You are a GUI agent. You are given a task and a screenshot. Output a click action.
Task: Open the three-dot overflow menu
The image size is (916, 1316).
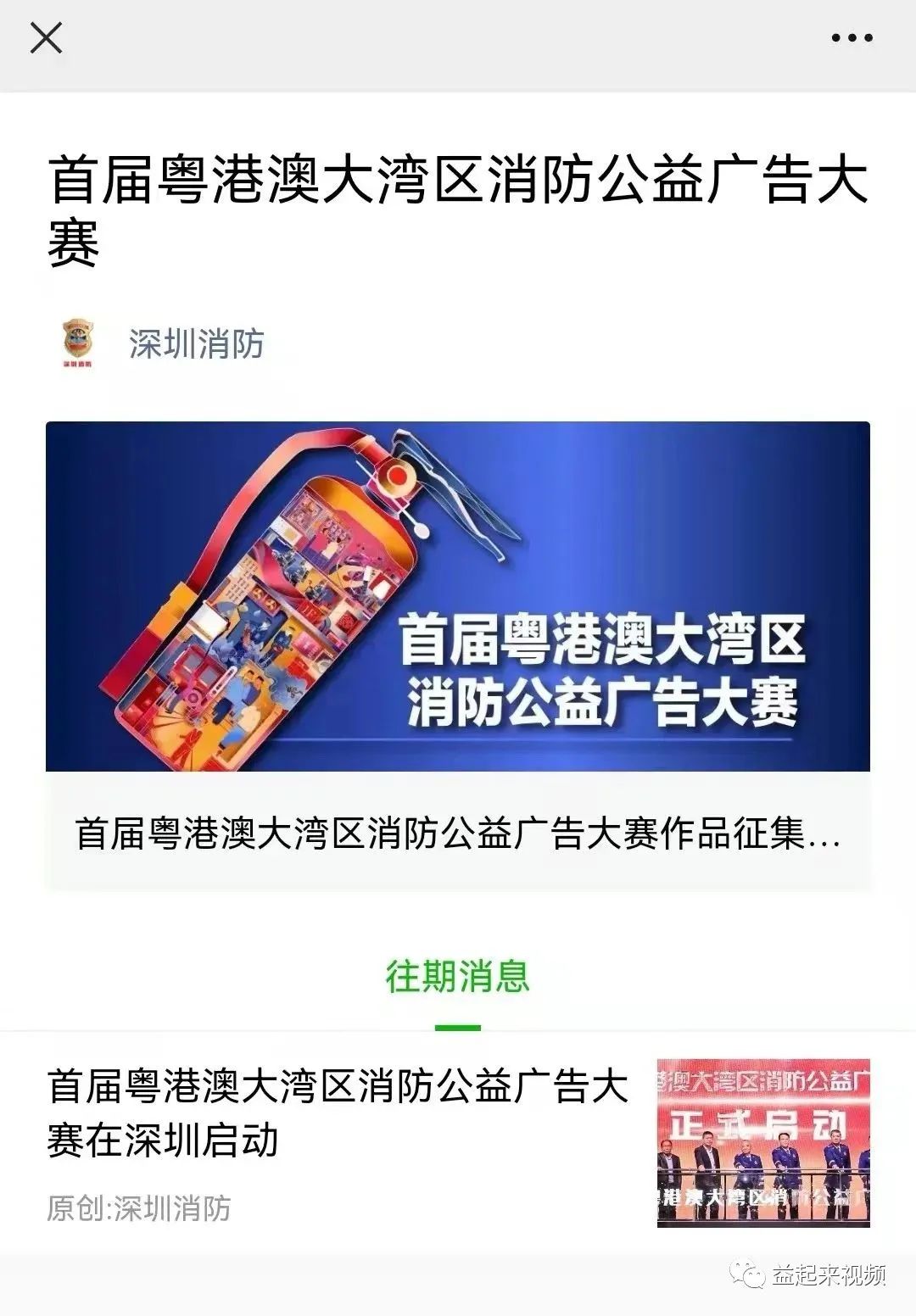point(851,38)
